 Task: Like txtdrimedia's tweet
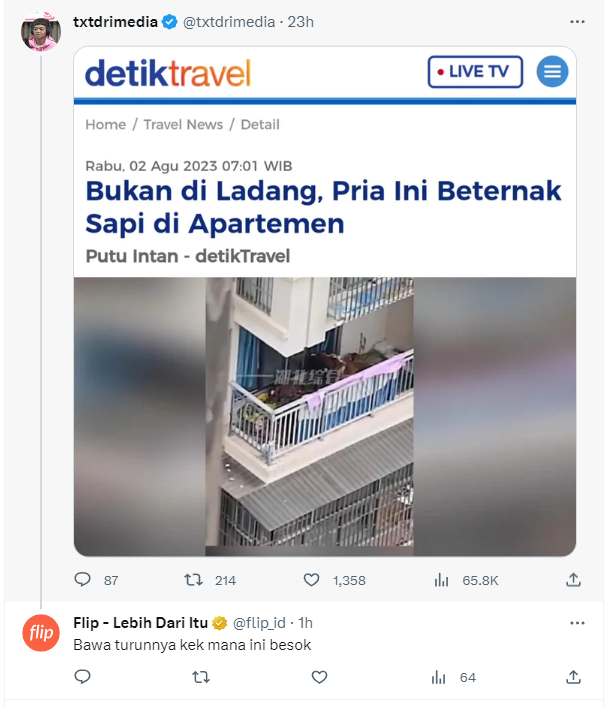point(311,579)
